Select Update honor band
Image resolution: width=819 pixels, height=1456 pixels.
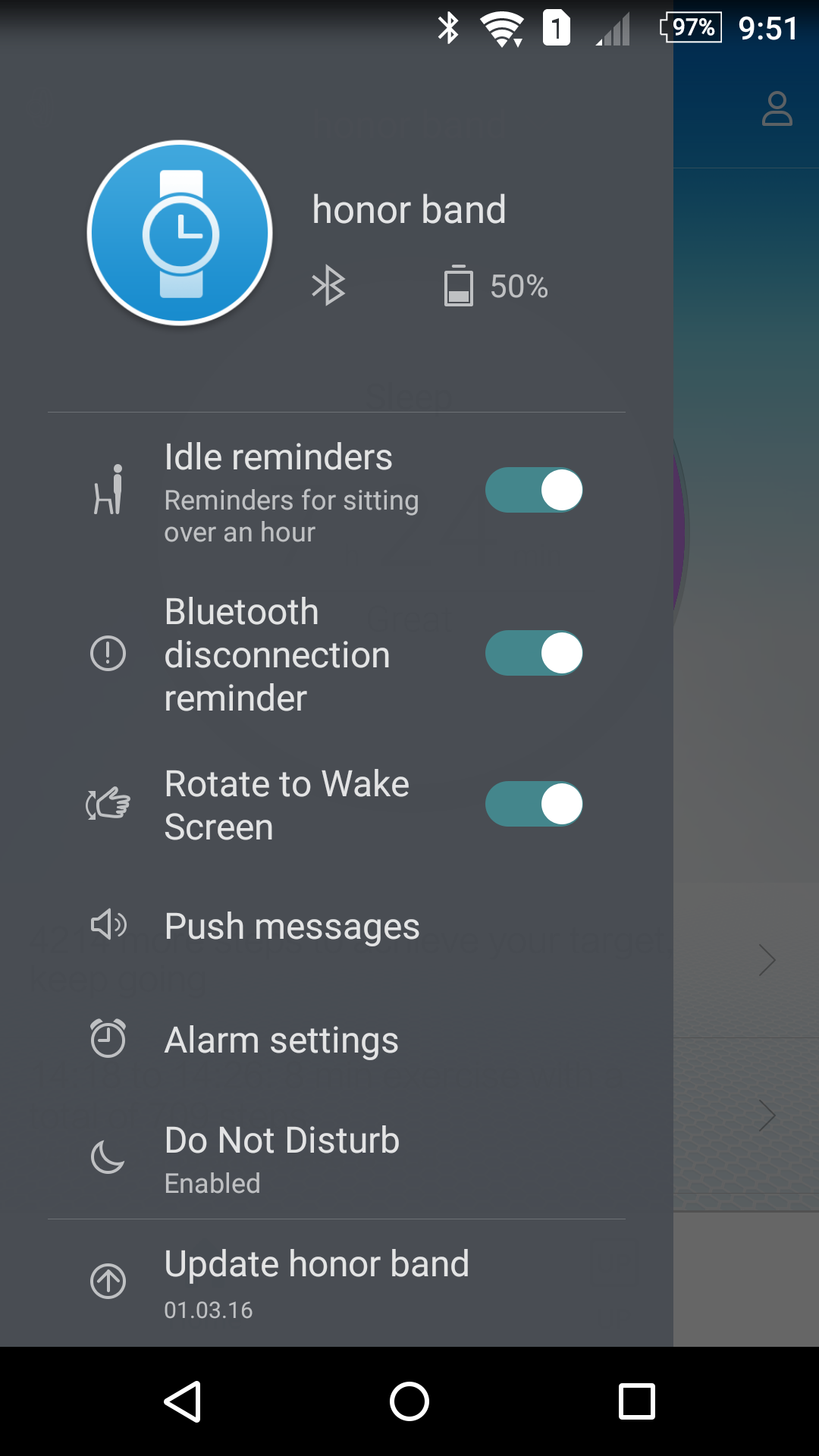[337, 1283]
